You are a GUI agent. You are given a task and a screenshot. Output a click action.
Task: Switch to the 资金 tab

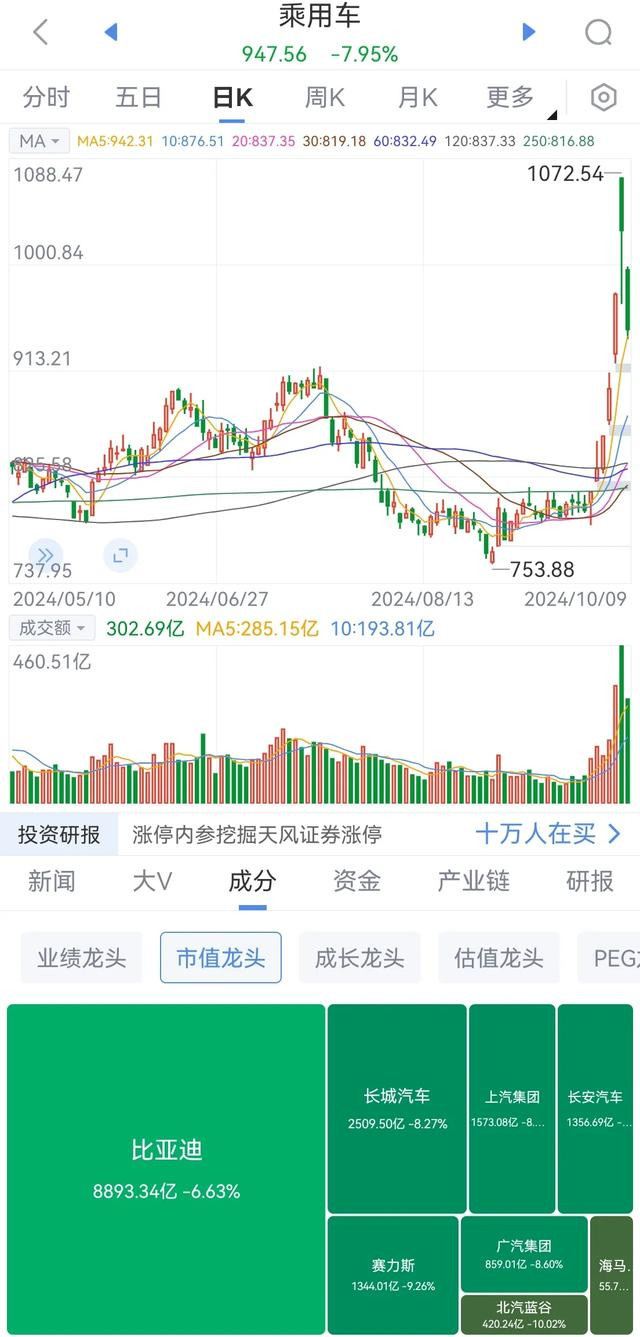(x=357, y=881)
